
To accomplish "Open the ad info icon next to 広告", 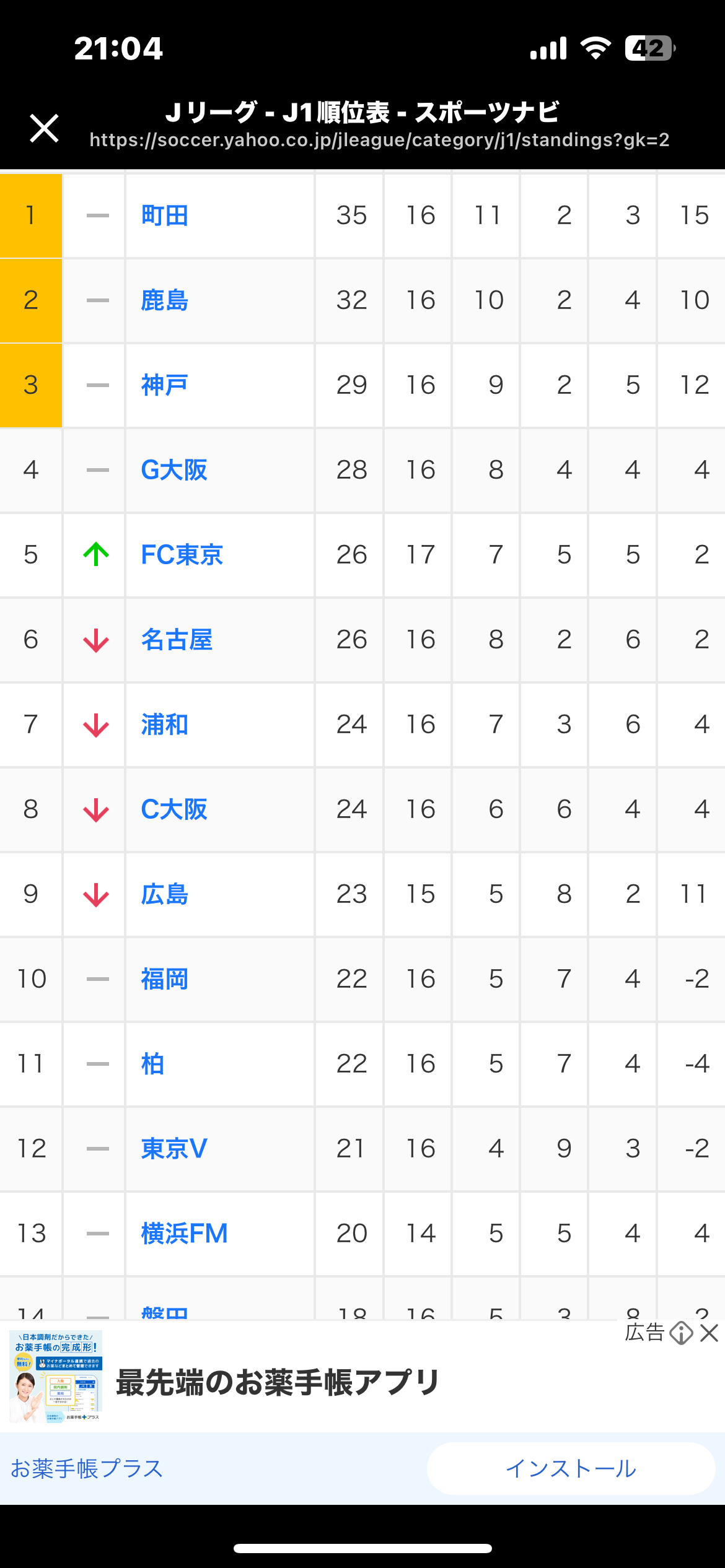I will click(681, 1333).
